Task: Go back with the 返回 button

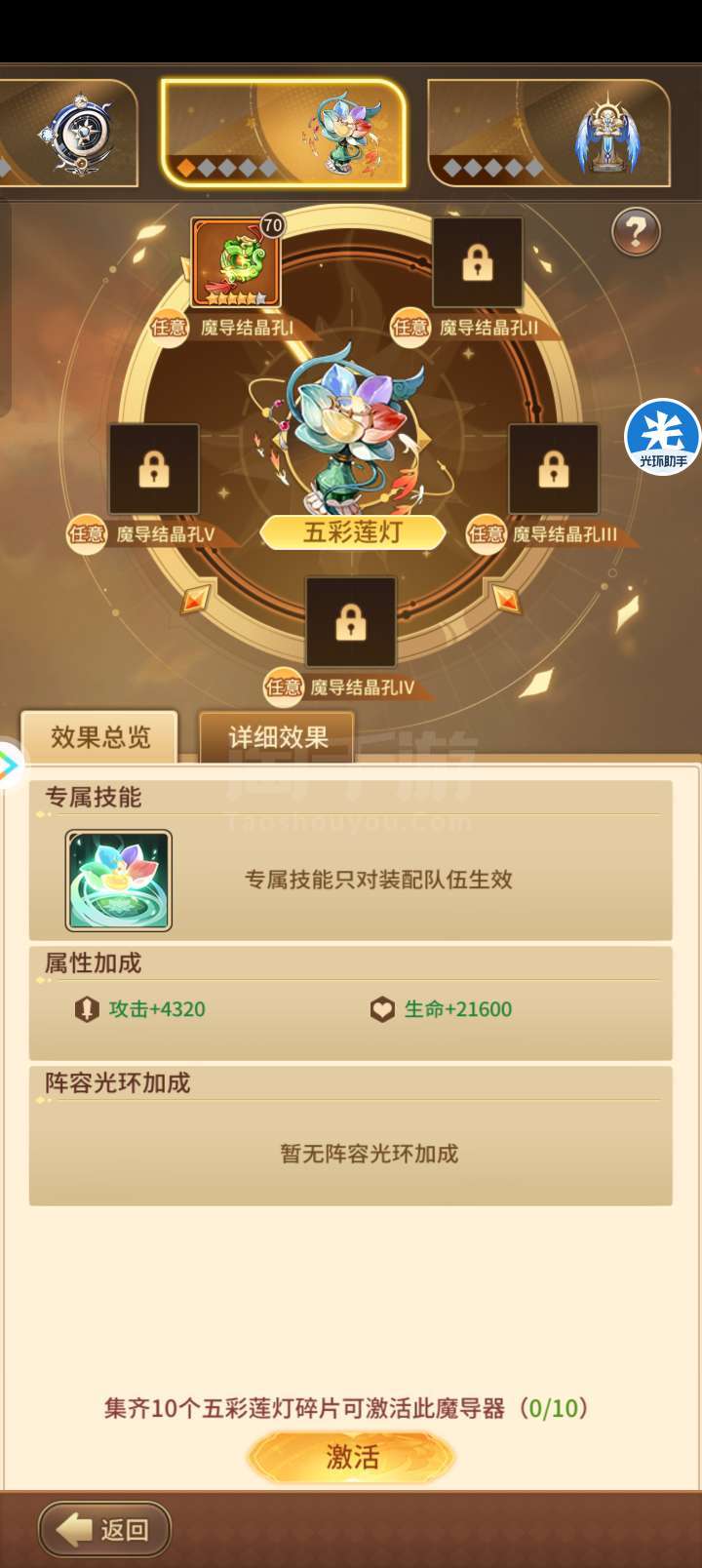Action: click(x=105, y=1529)
